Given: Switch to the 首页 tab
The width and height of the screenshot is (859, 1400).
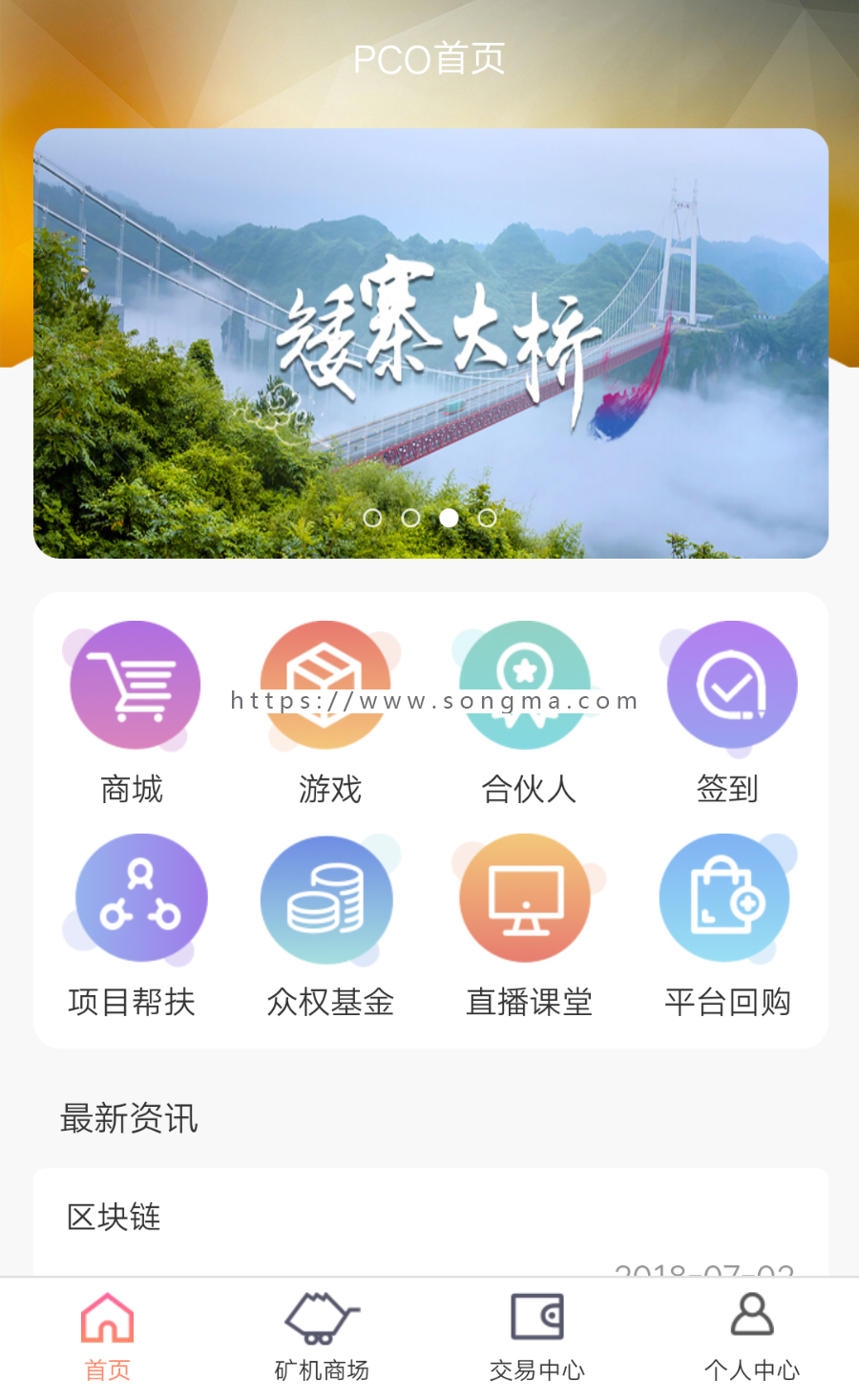Looking at the screenshot, I should (x=107, y=1337).
